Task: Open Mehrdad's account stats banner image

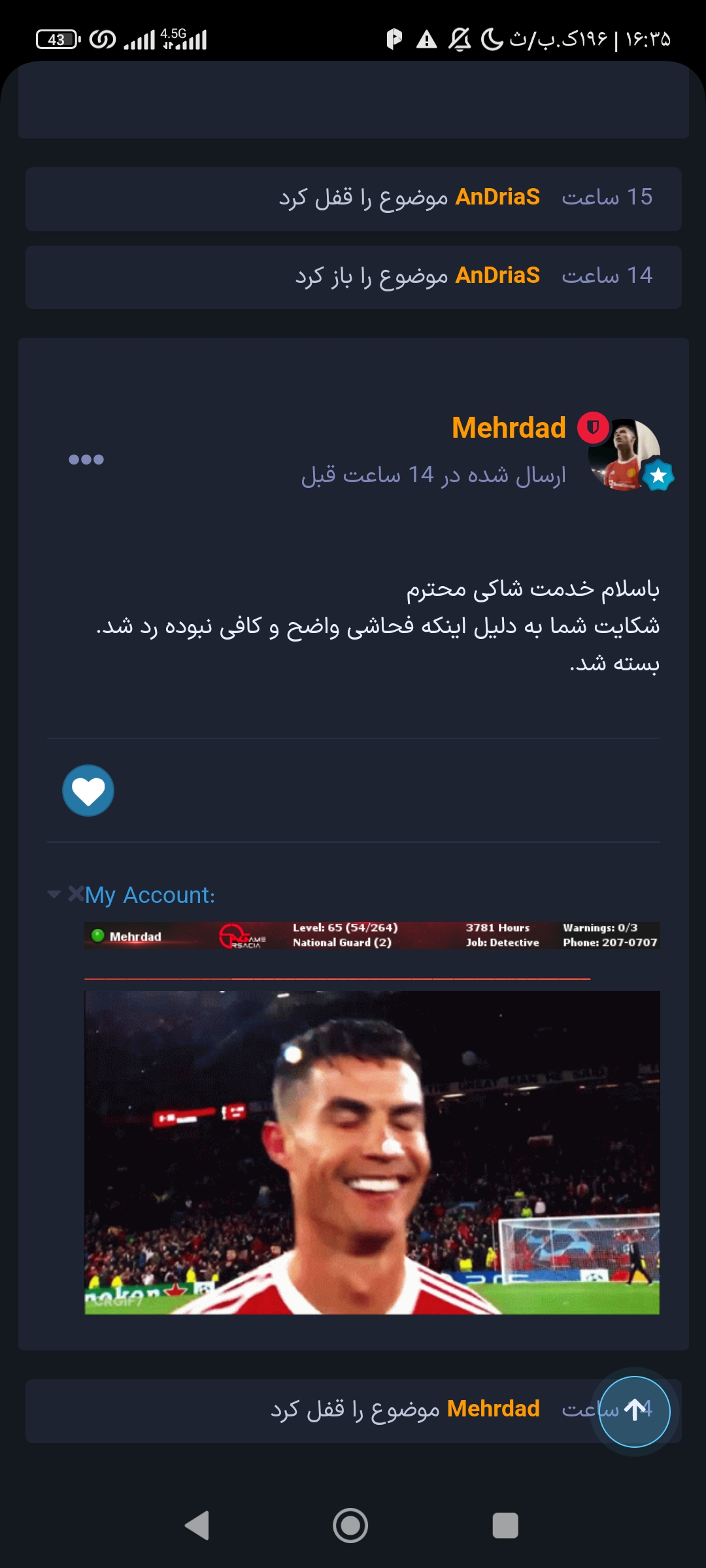Action: point(372,936)
